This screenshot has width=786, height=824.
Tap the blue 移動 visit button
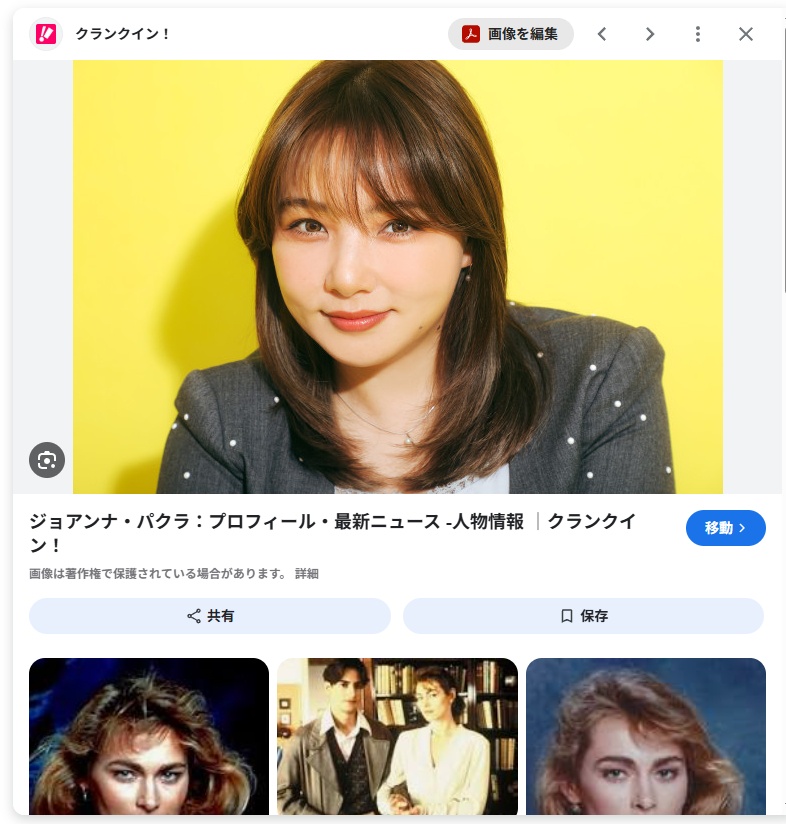(x=726, y=528)
